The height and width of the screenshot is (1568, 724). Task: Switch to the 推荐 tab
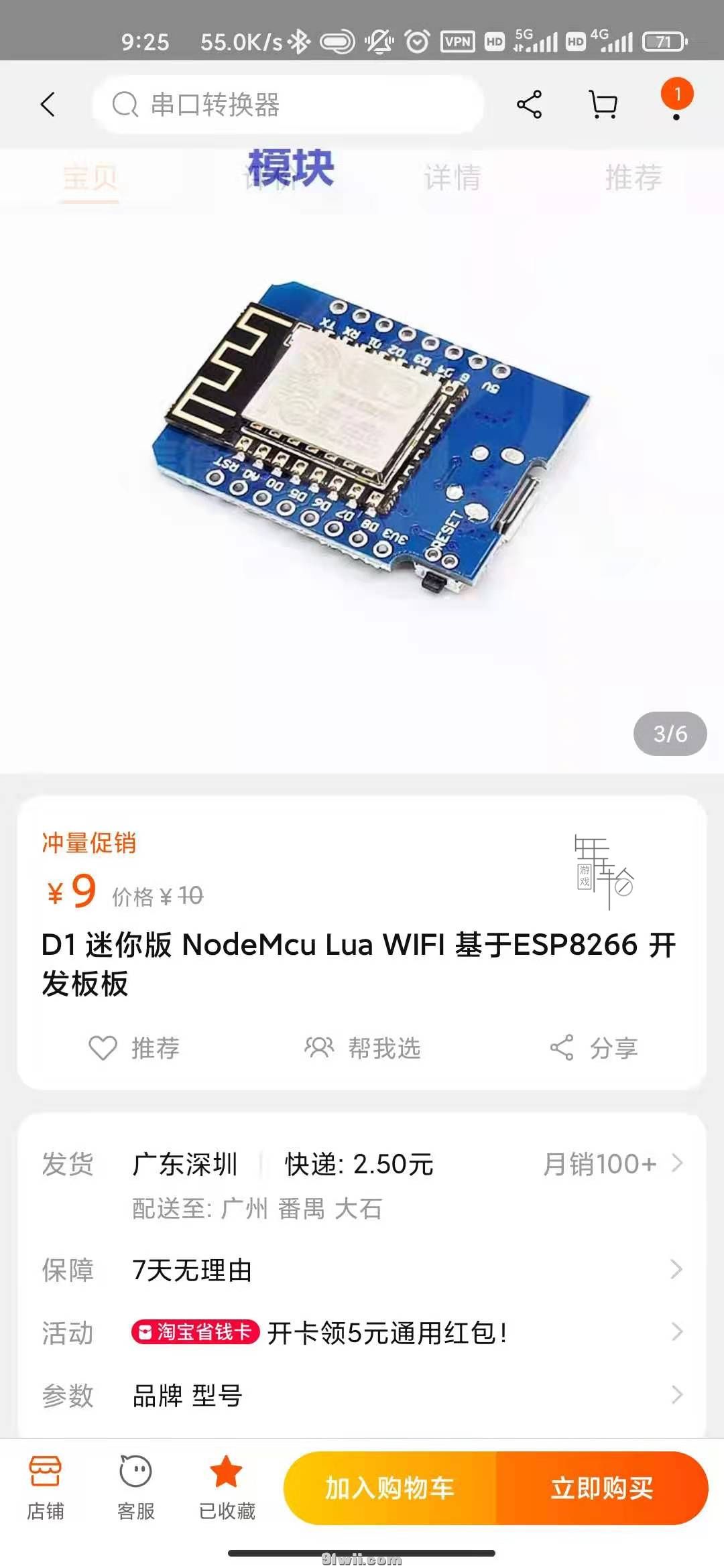click(632, 176)
